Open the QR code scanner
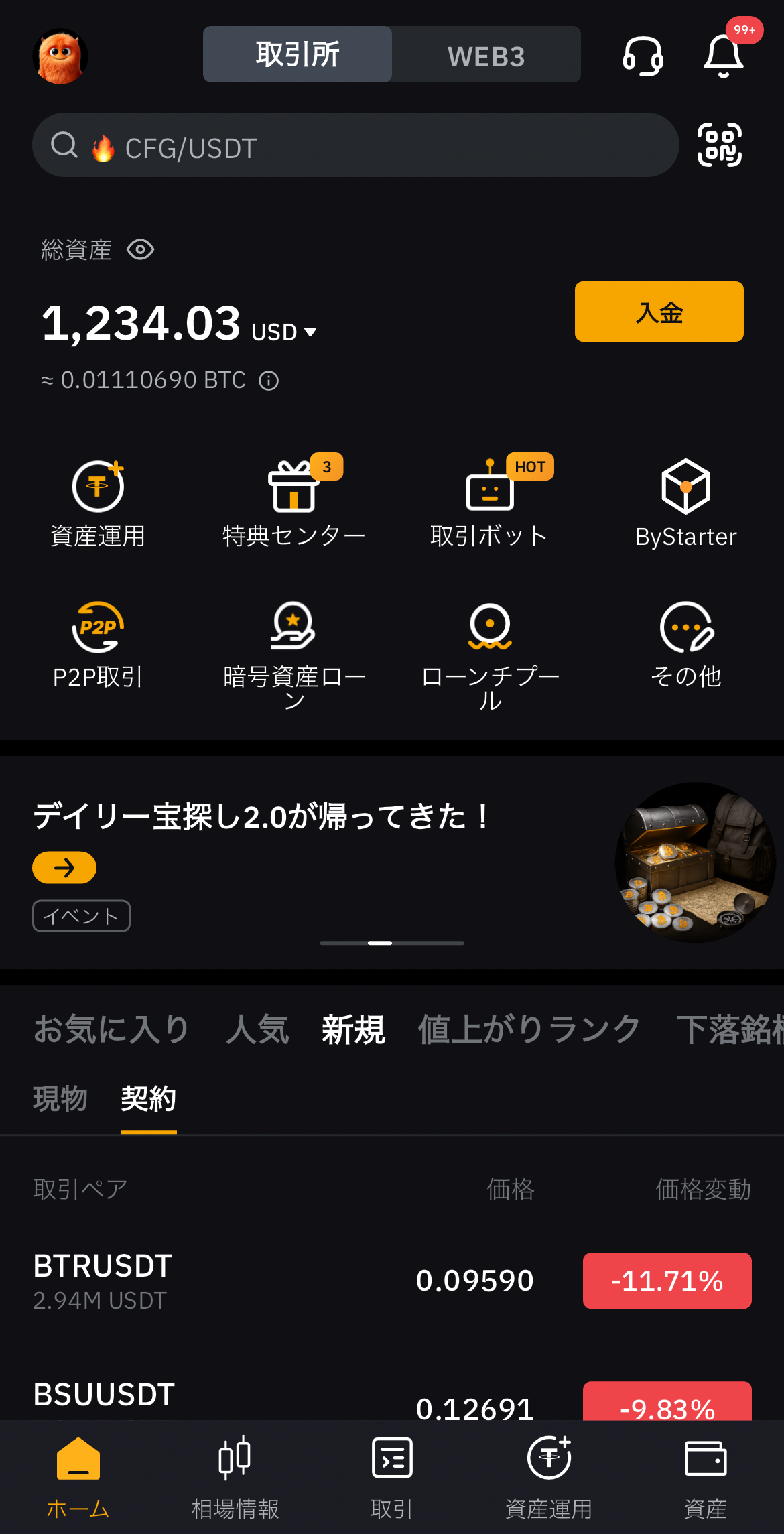 pyautogui.click(x=720, y=145)
